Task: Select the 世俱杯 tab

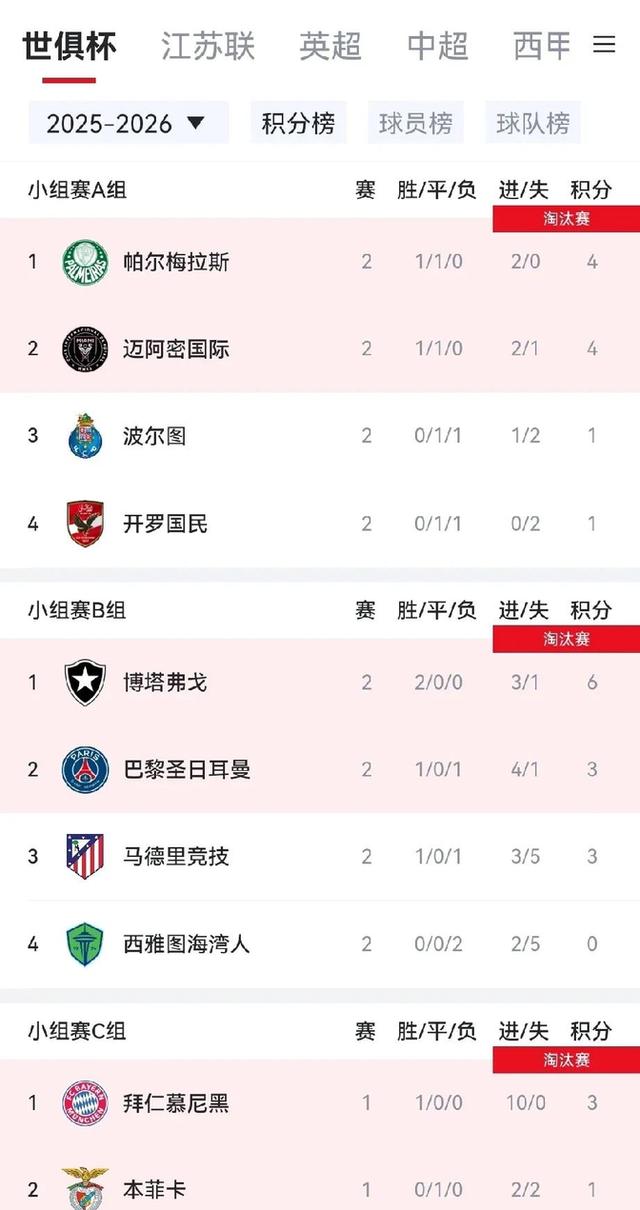Action: click(x=69, y=46)
